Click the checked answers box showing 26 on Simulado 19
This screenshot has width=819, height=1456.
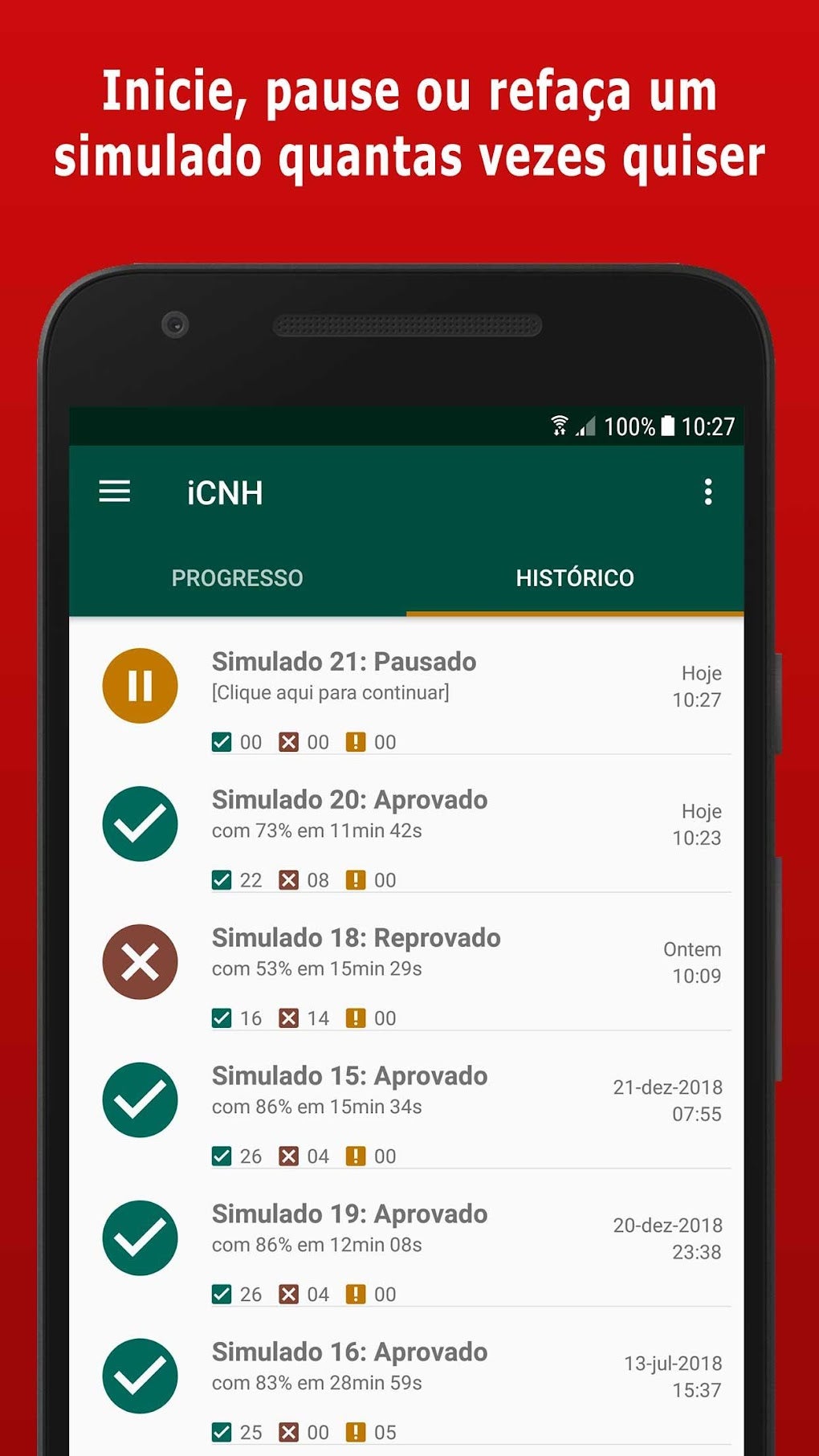tap(222, 1294)
